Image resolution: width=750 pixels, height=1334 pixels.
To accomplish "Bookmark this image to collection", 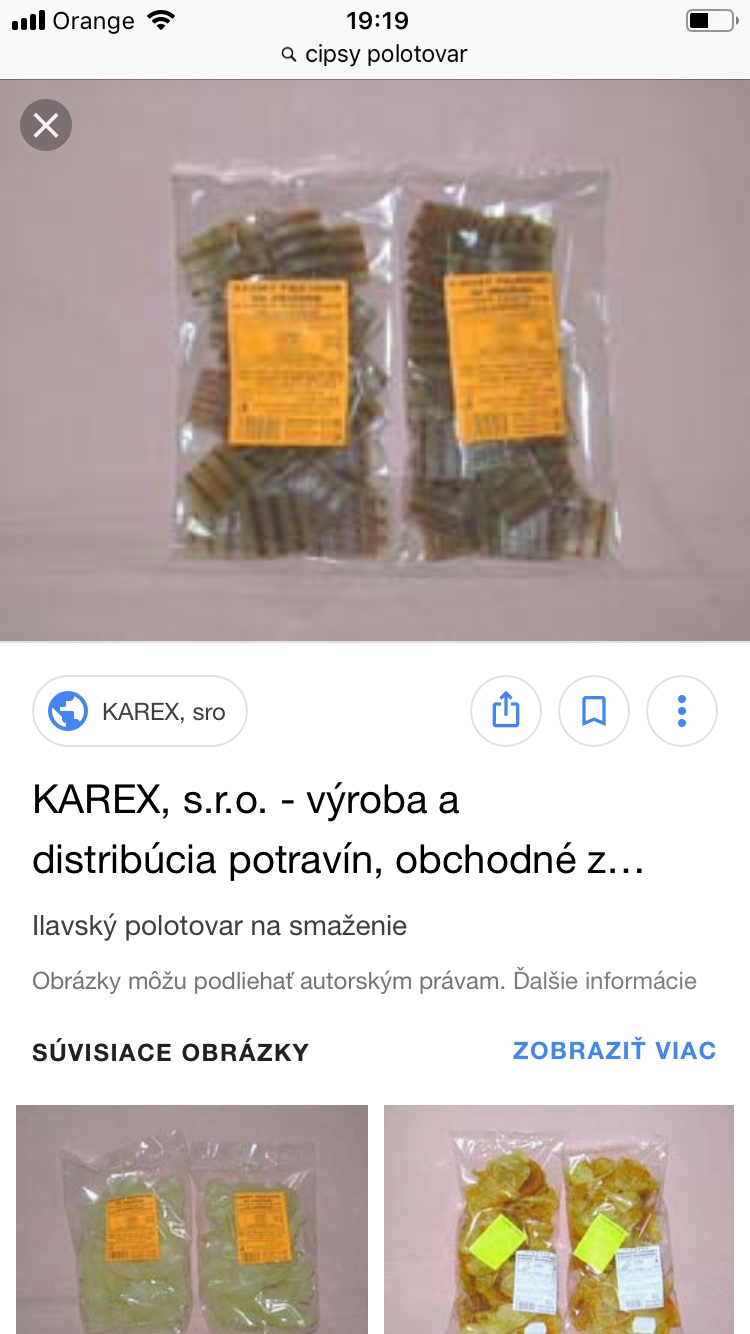I will (594, 712).
